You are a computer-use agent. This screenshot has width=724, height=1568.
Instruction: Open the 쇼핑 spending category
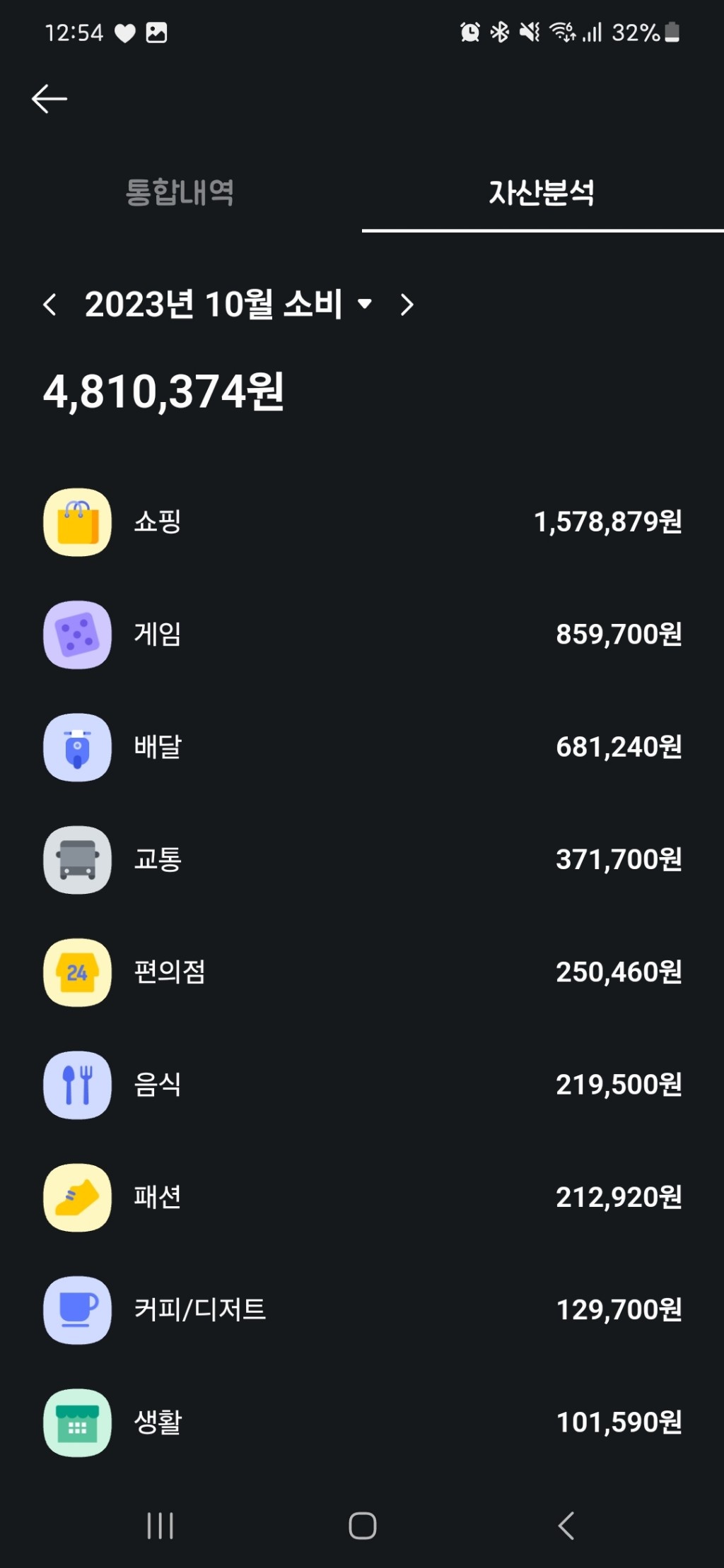(362, 522)
